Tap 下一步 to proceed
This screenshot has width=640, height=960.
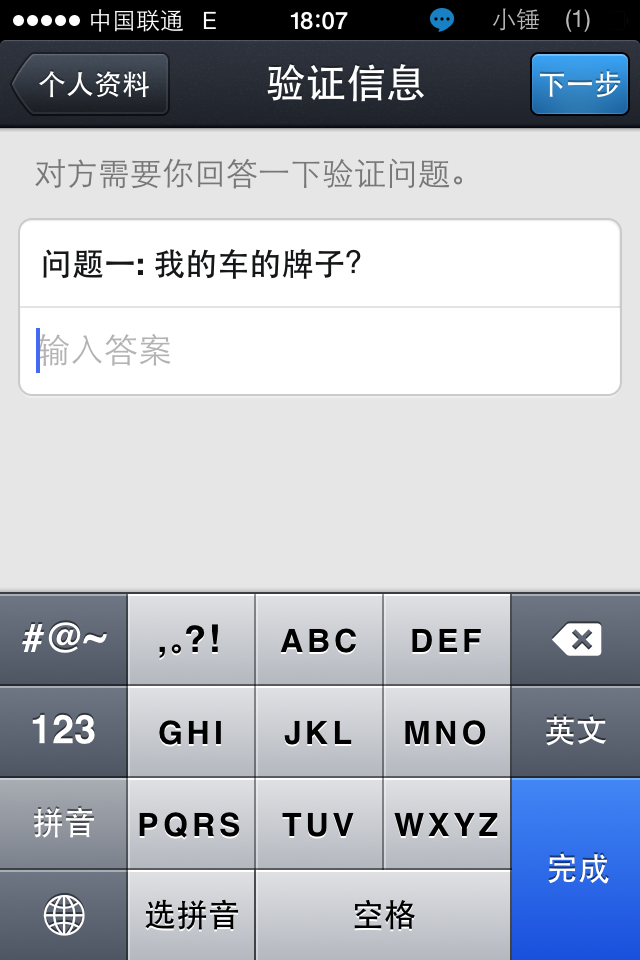[x=579, y=84]
